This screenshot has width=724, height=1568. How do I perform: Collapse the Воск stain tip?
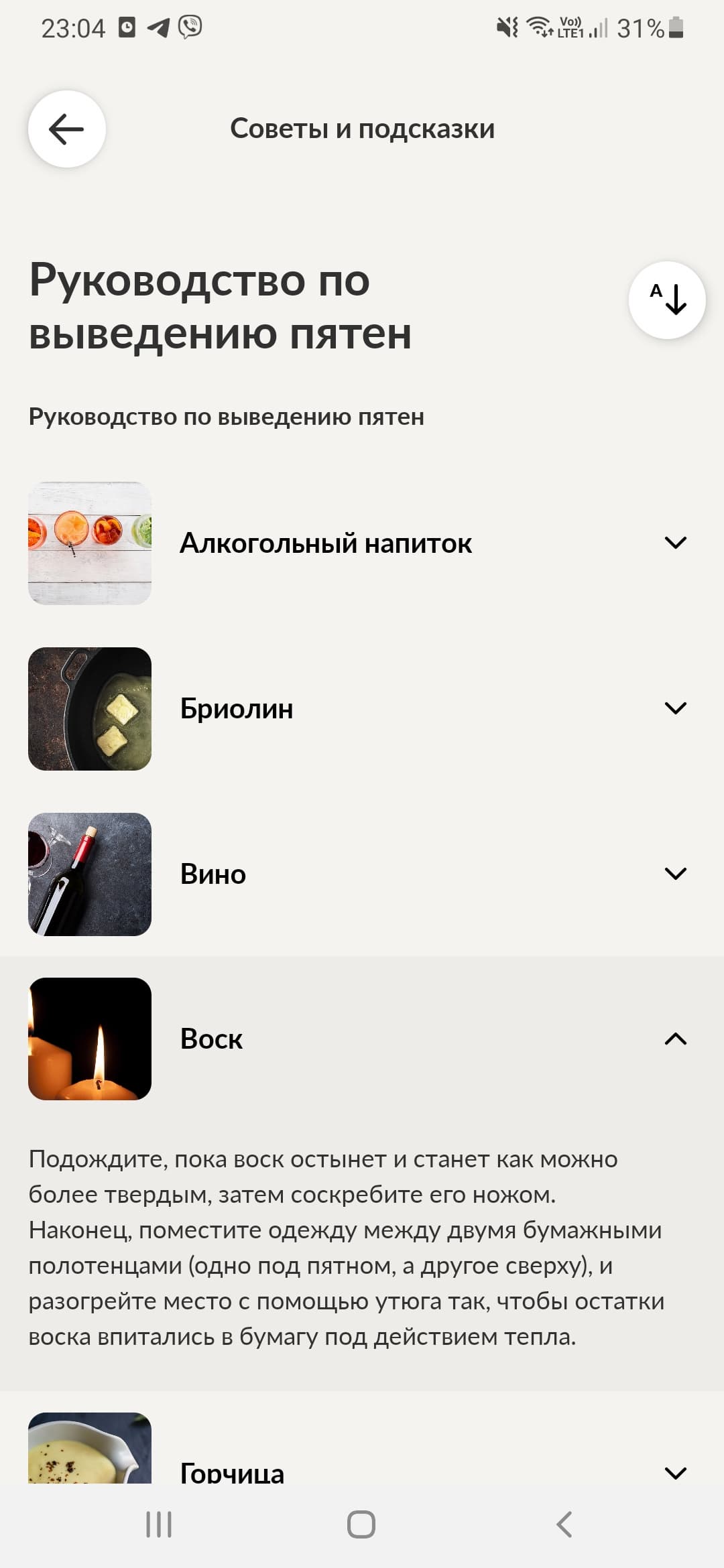pyautogui.click(x=675, y=1039)
